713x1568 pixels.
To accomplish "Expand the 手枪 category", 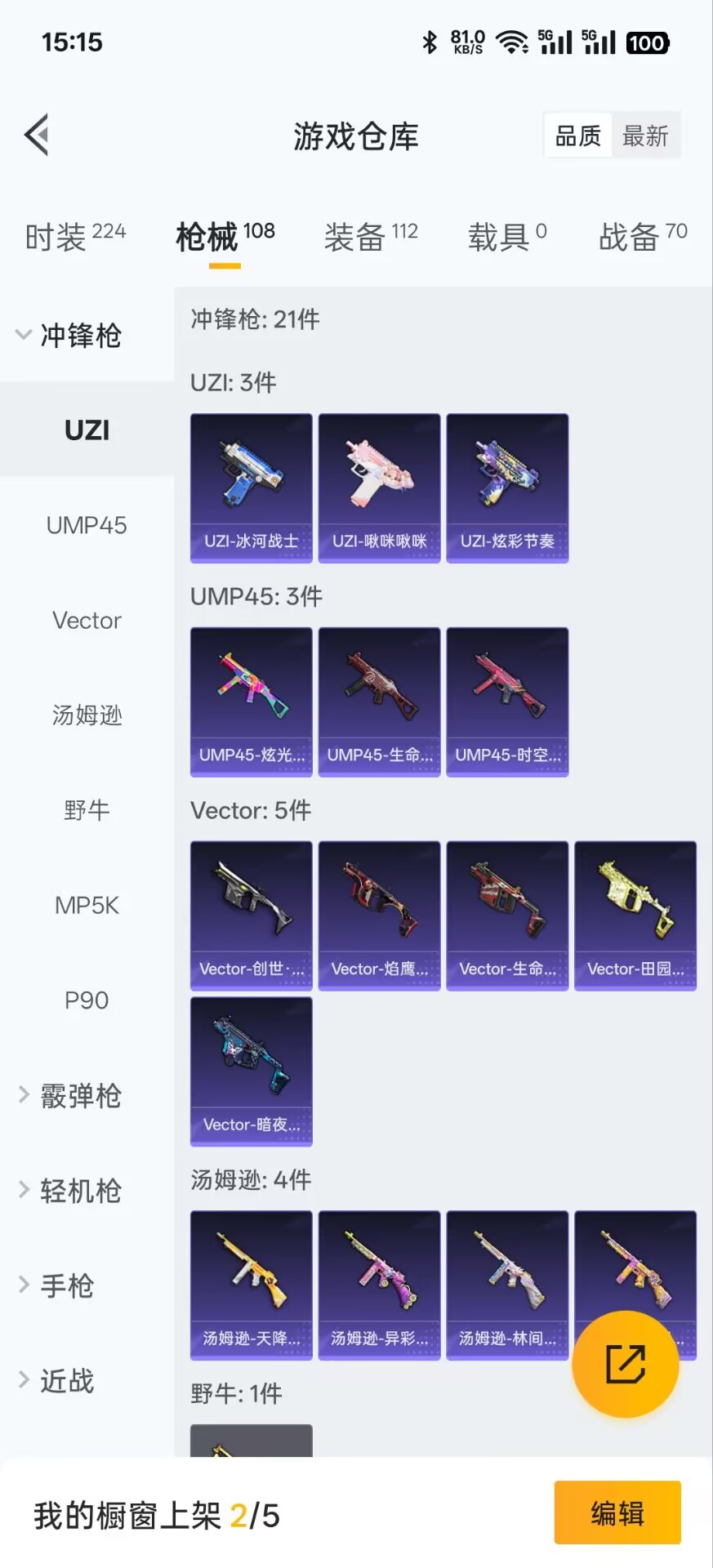I will (56, 1286).
